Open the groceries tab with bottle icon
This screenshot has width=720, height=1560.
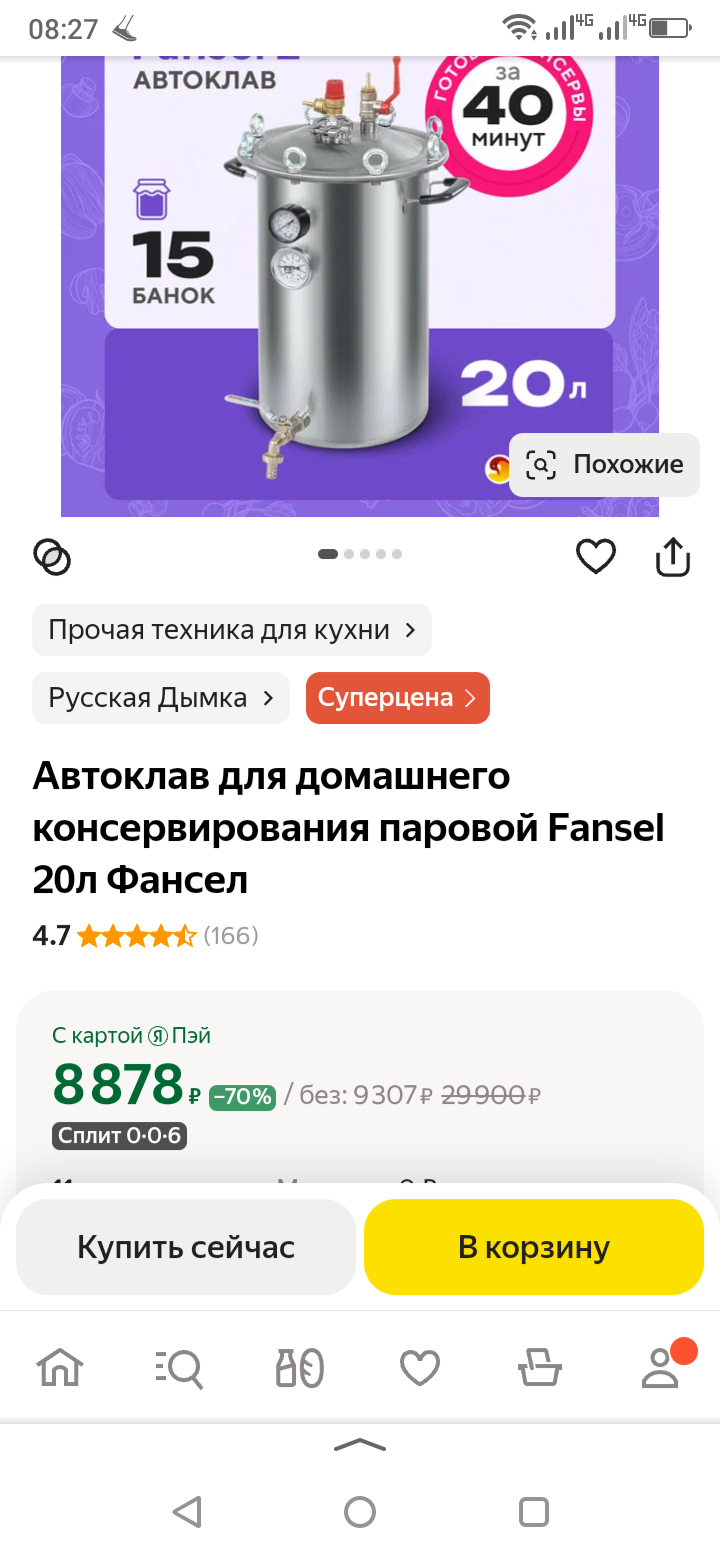pos(300,1367)
